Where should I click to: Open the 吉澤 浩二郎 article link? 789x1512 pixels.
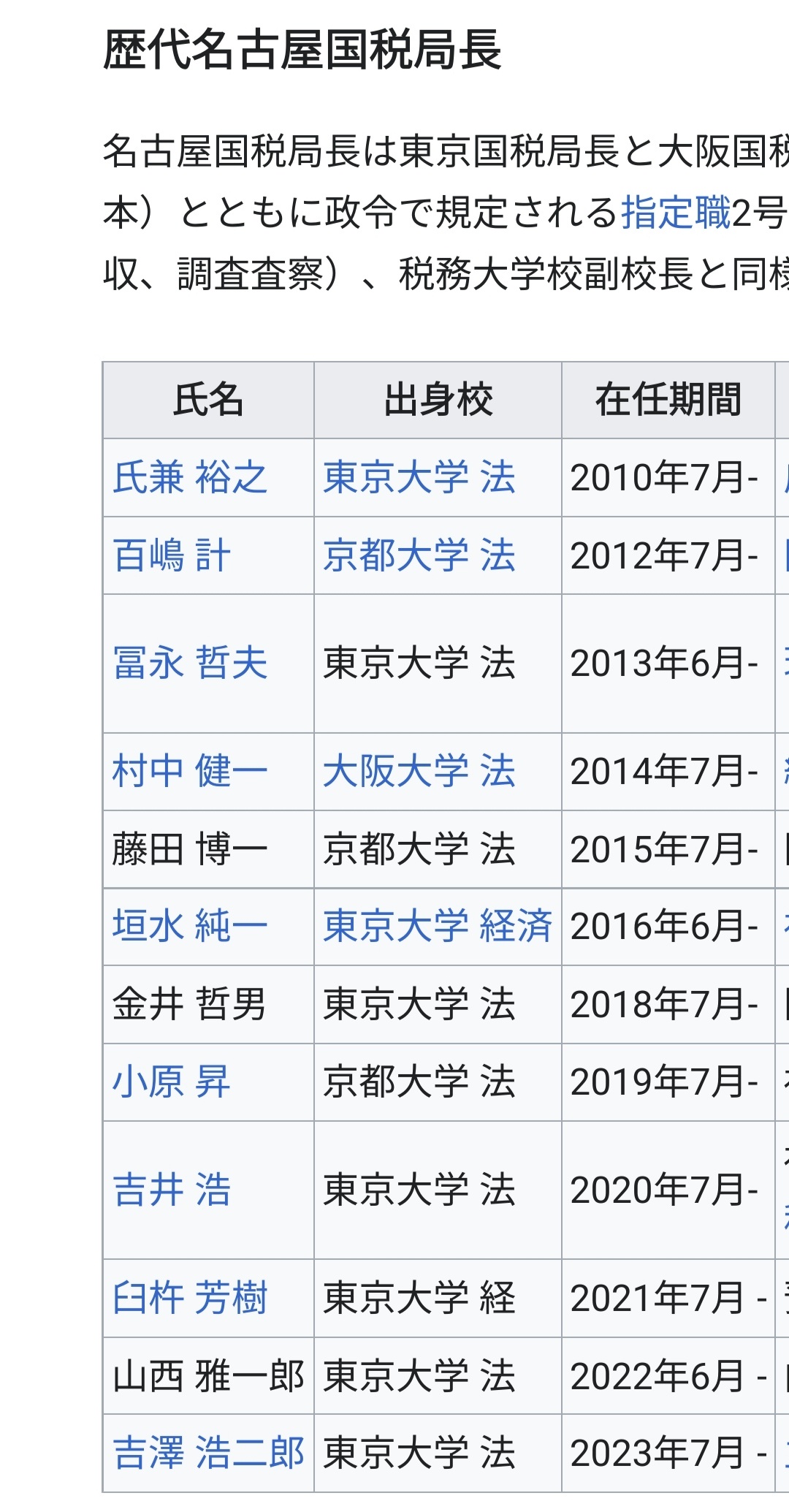pos(208,1453)
